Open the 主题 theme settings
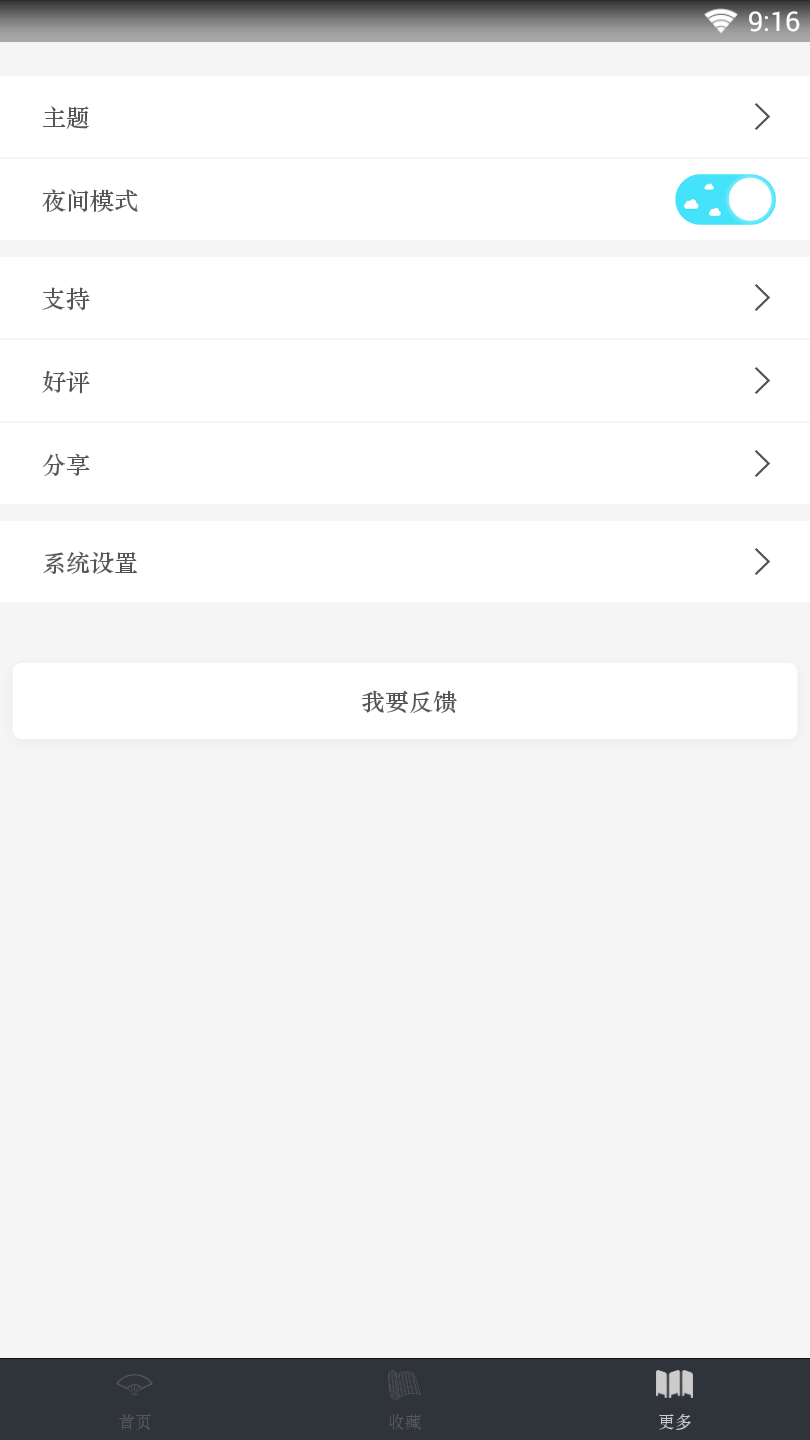The width and height of the screenshot is (810, 1440). 405,117
